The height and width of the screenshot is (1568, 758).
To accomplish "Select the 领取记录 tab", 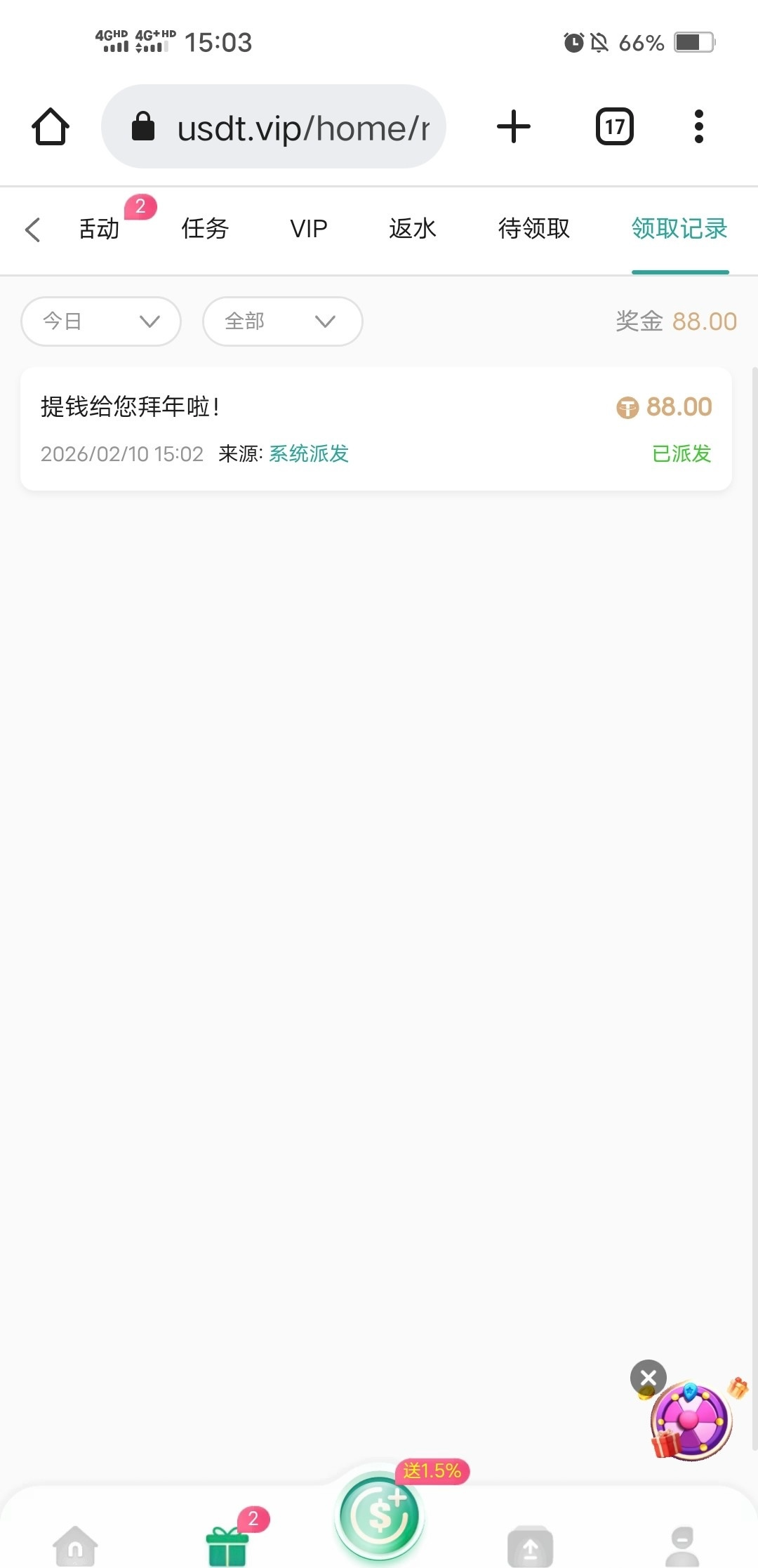I will 679,229.
